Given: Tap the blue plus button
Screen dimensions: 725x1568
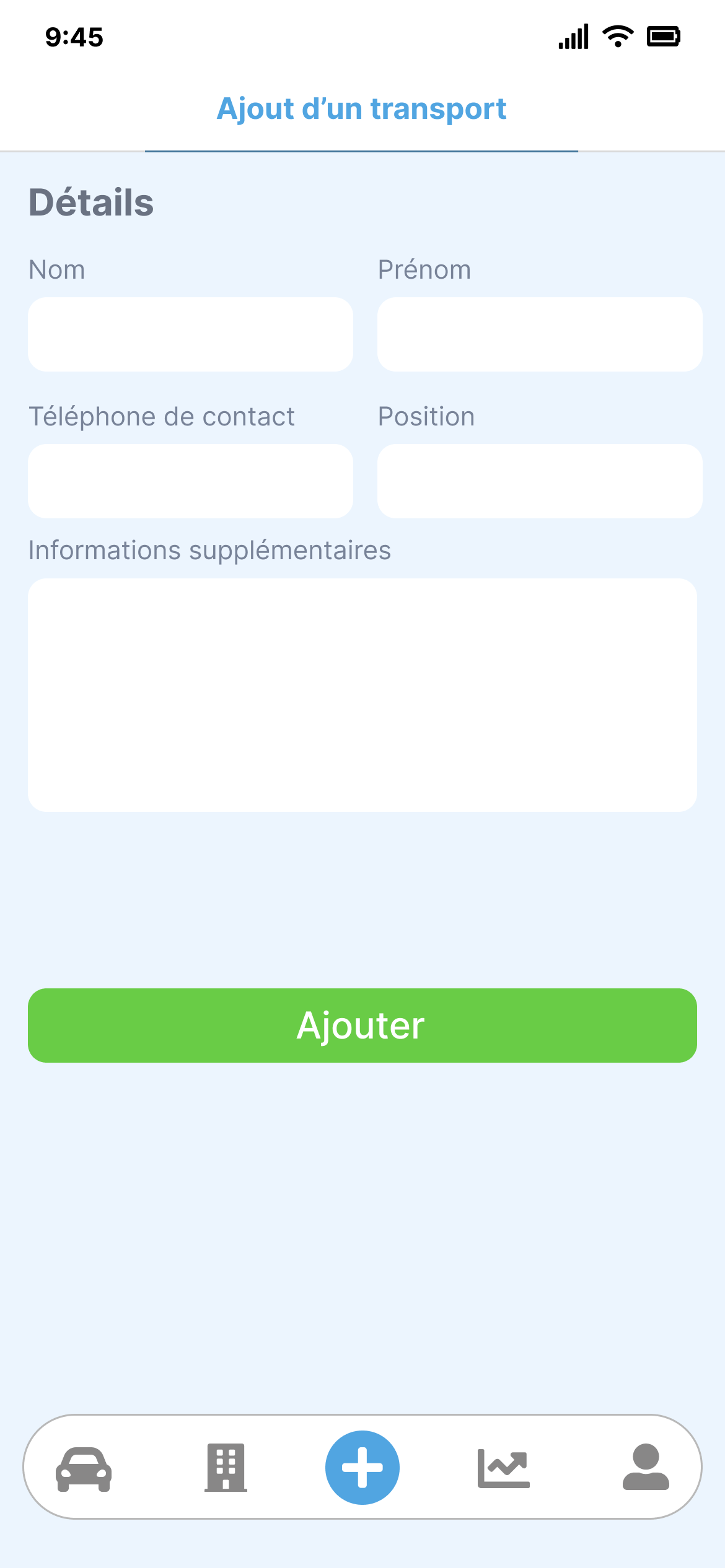Looking at the screenshot, I should point(362,1468).
